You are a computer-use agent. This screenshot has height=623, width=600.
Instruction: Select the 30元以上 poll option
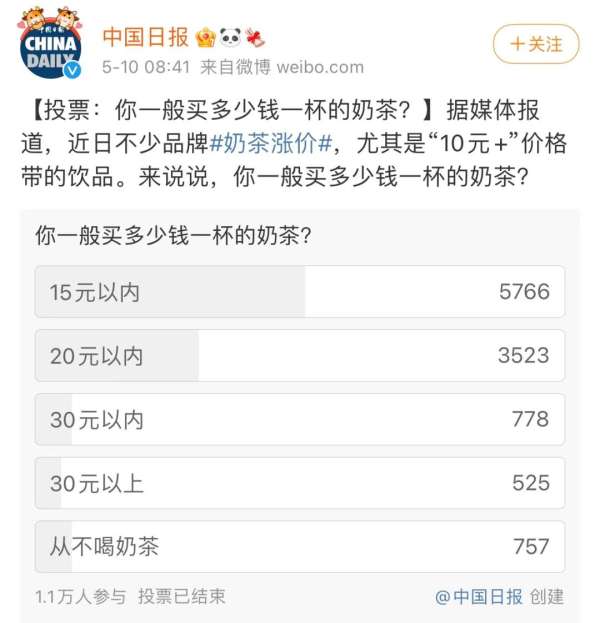[x=300, y=483]
